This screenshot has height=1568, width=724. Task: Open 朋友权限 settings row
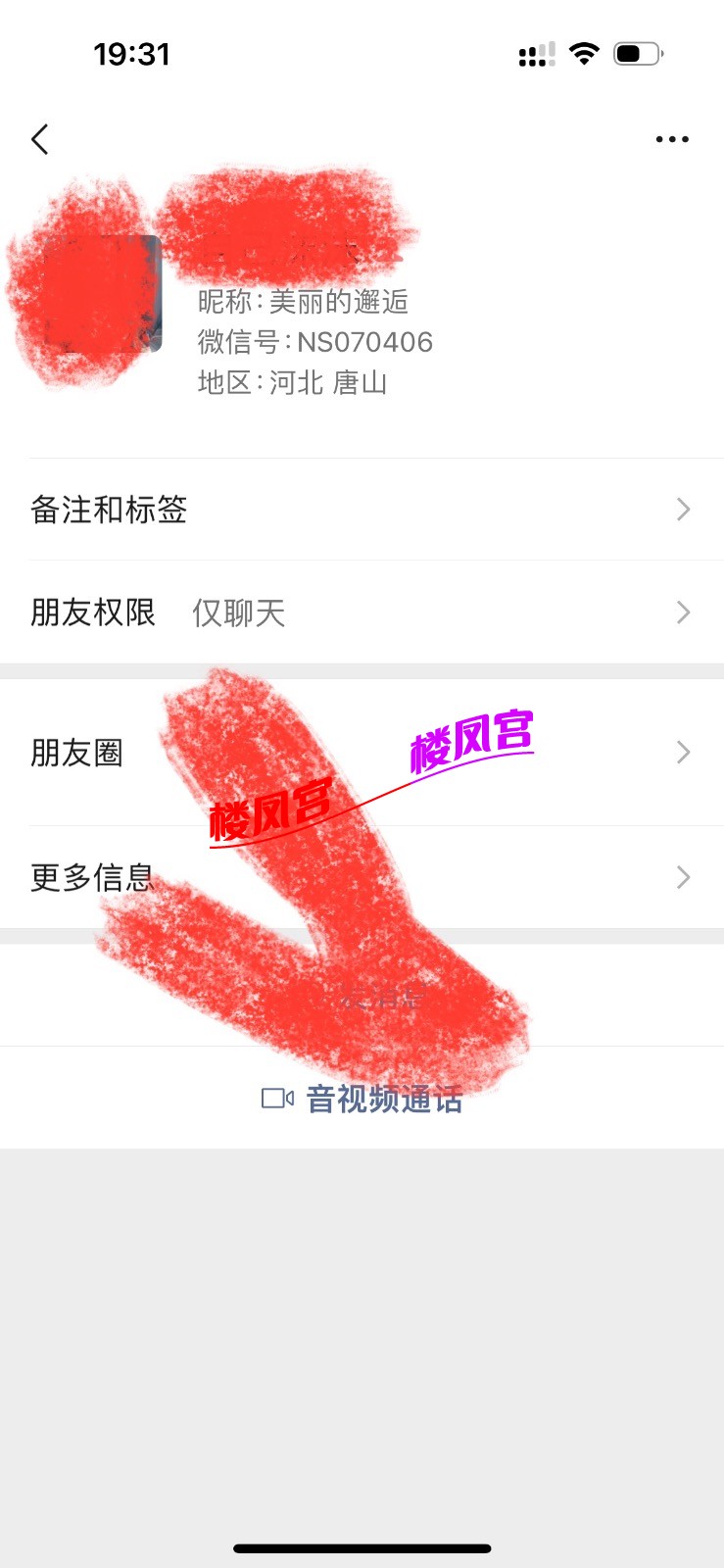coord(362,612)
